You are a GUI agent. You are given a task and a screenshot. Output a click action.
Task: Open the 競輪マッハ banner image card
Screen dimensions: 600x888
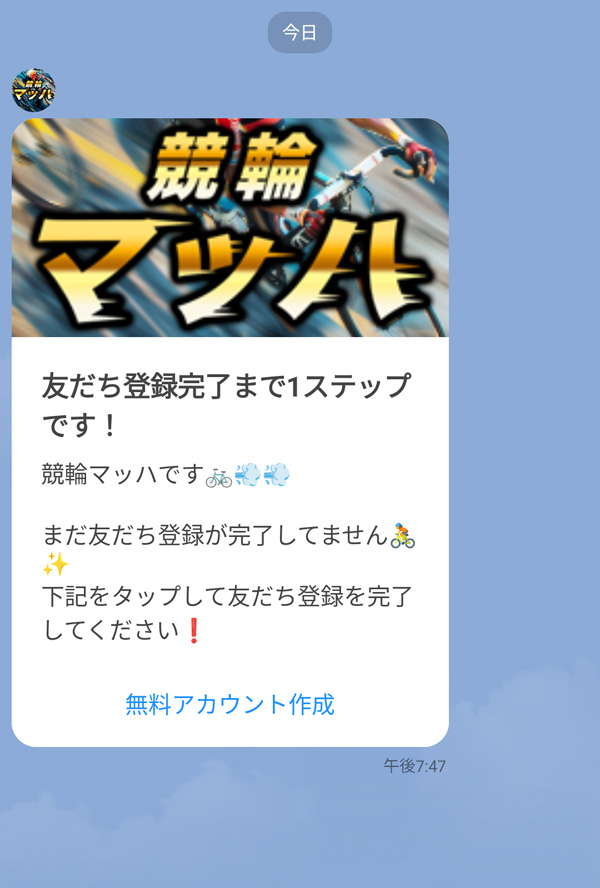coord(230,228)
